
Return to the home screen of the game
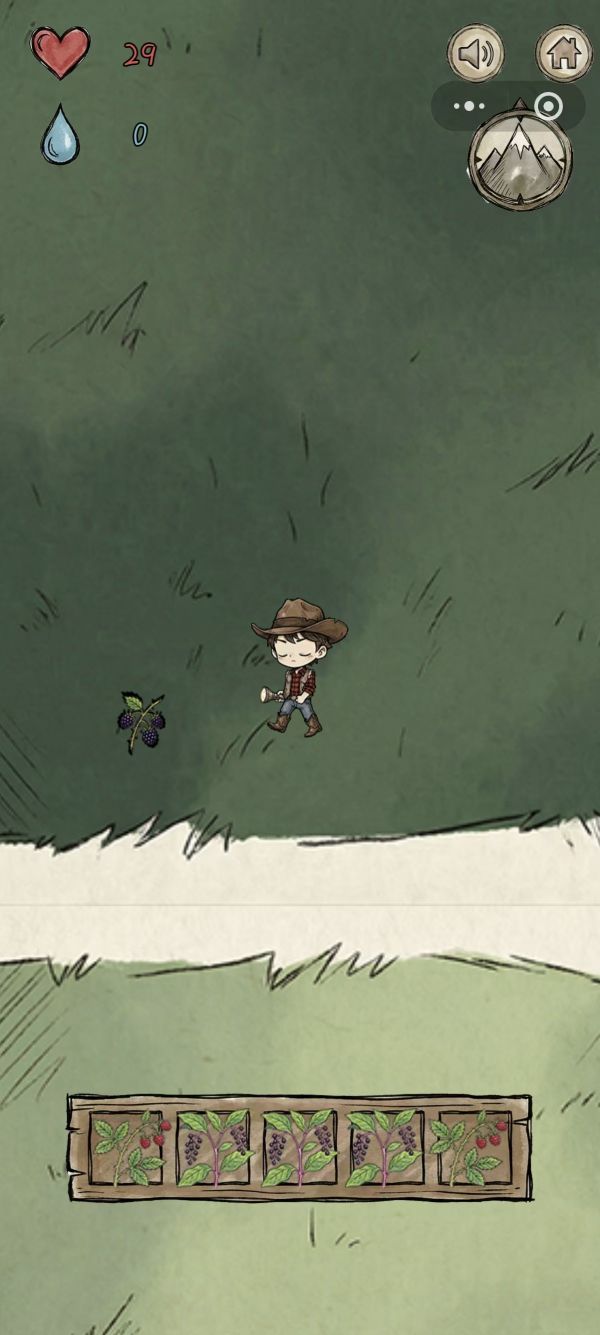564,52
